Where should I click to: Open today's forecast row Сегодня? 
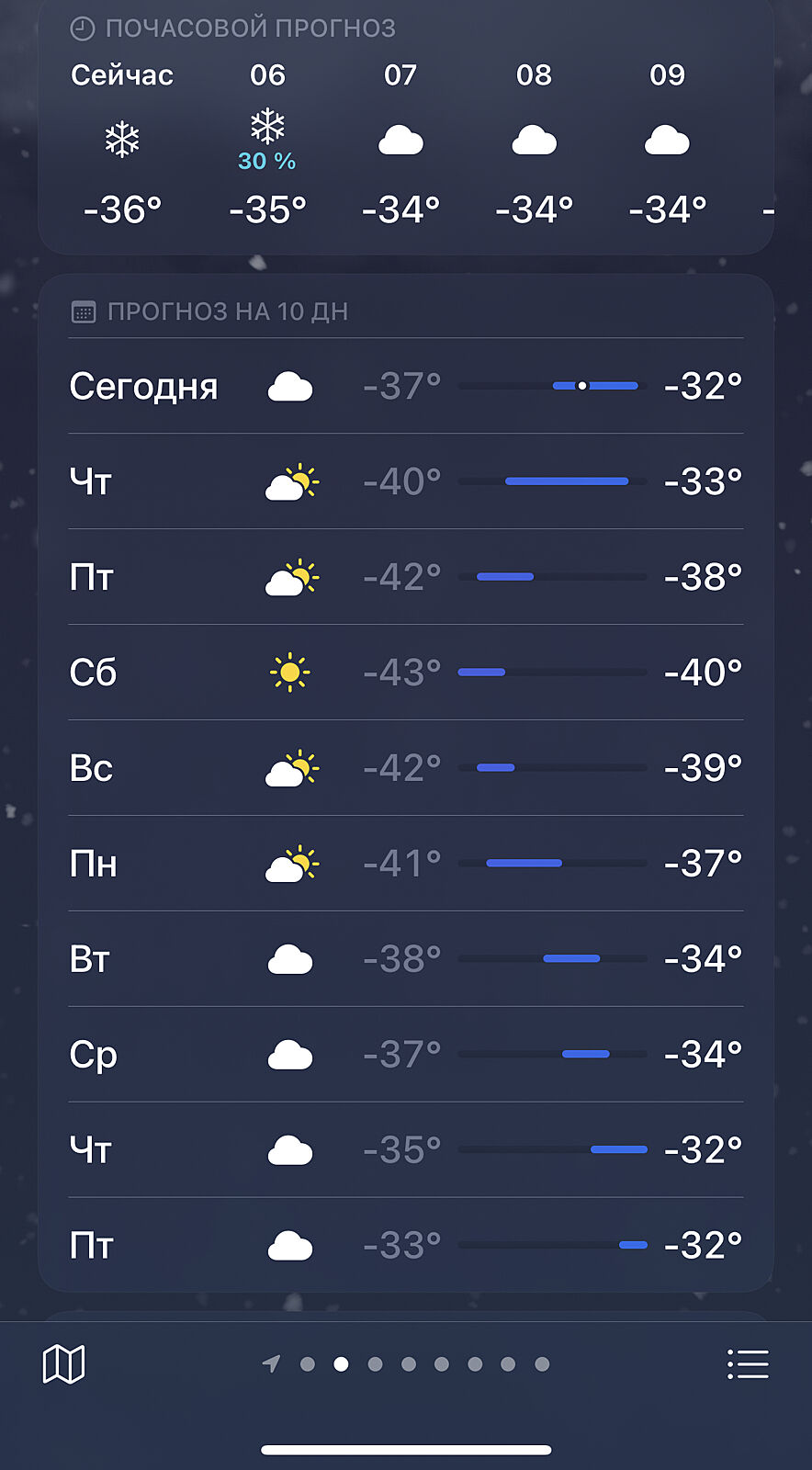[x=405, y=386]
